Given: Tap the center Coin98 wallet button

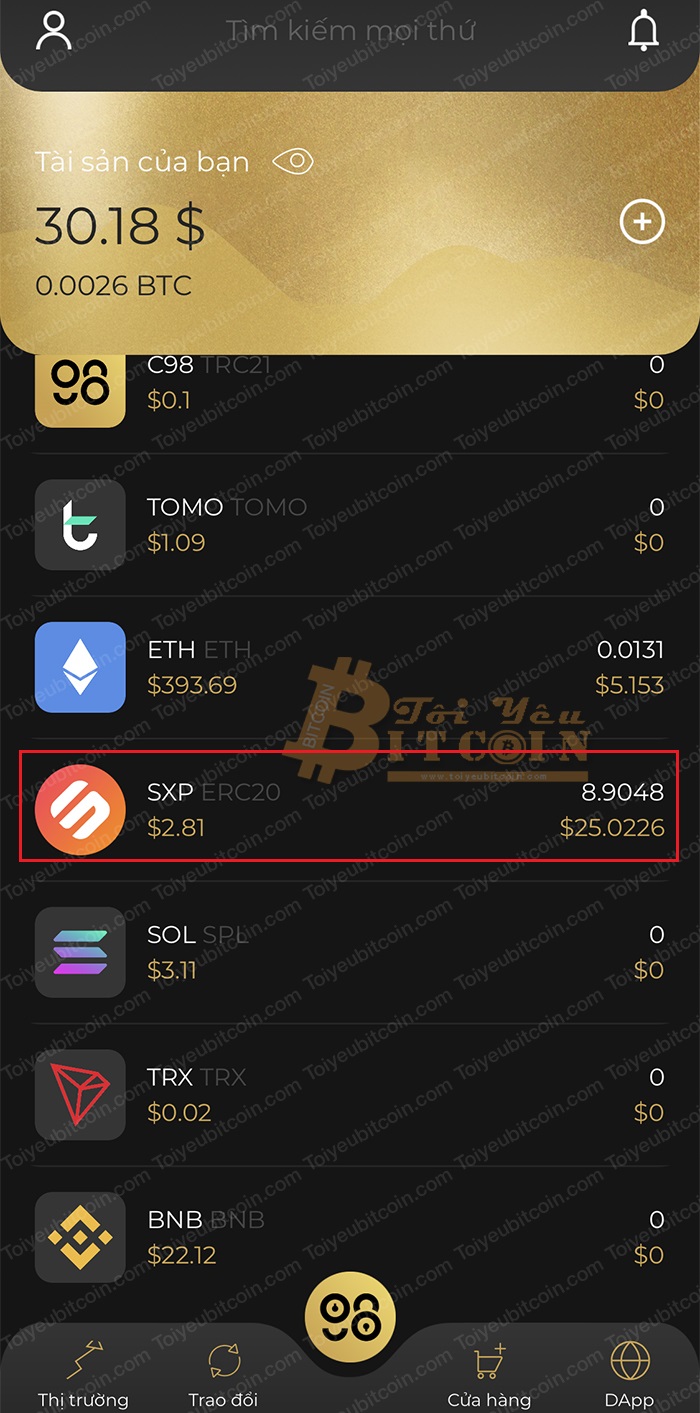Looking at the screenshot, I should (350, 1317).
